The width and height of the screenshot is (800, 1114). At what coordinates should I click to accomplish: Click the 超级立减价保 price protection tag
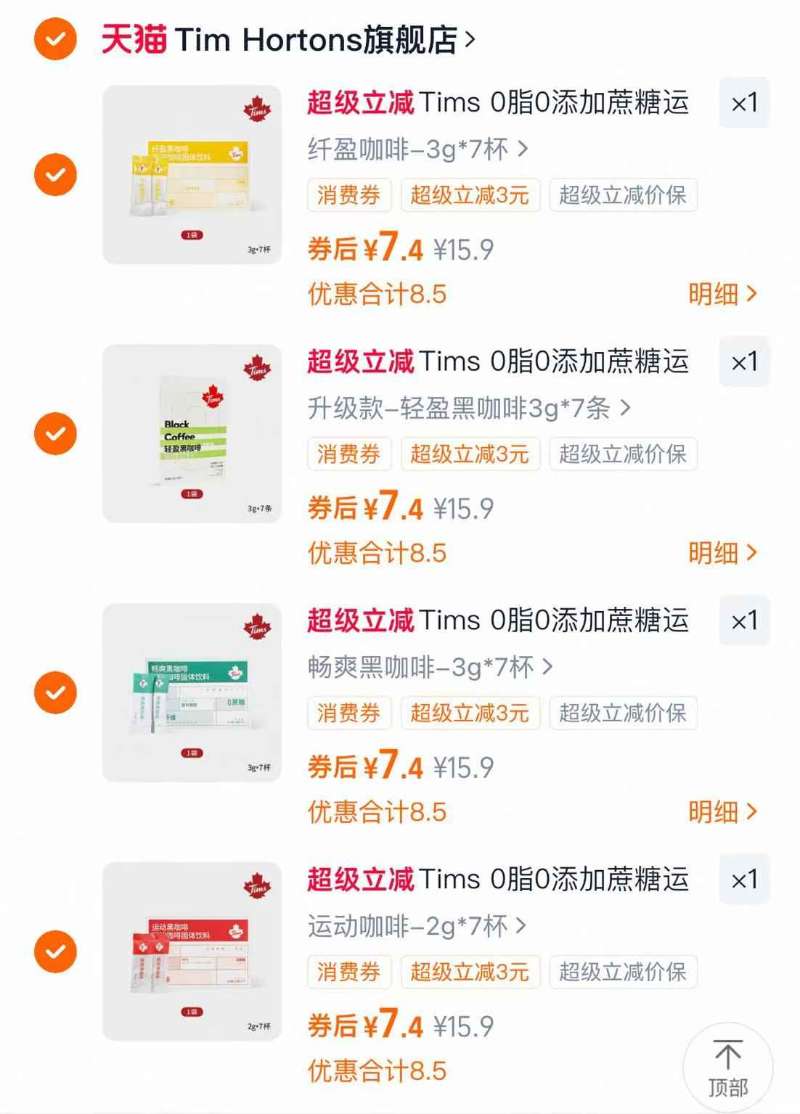[x=623, y=196]
